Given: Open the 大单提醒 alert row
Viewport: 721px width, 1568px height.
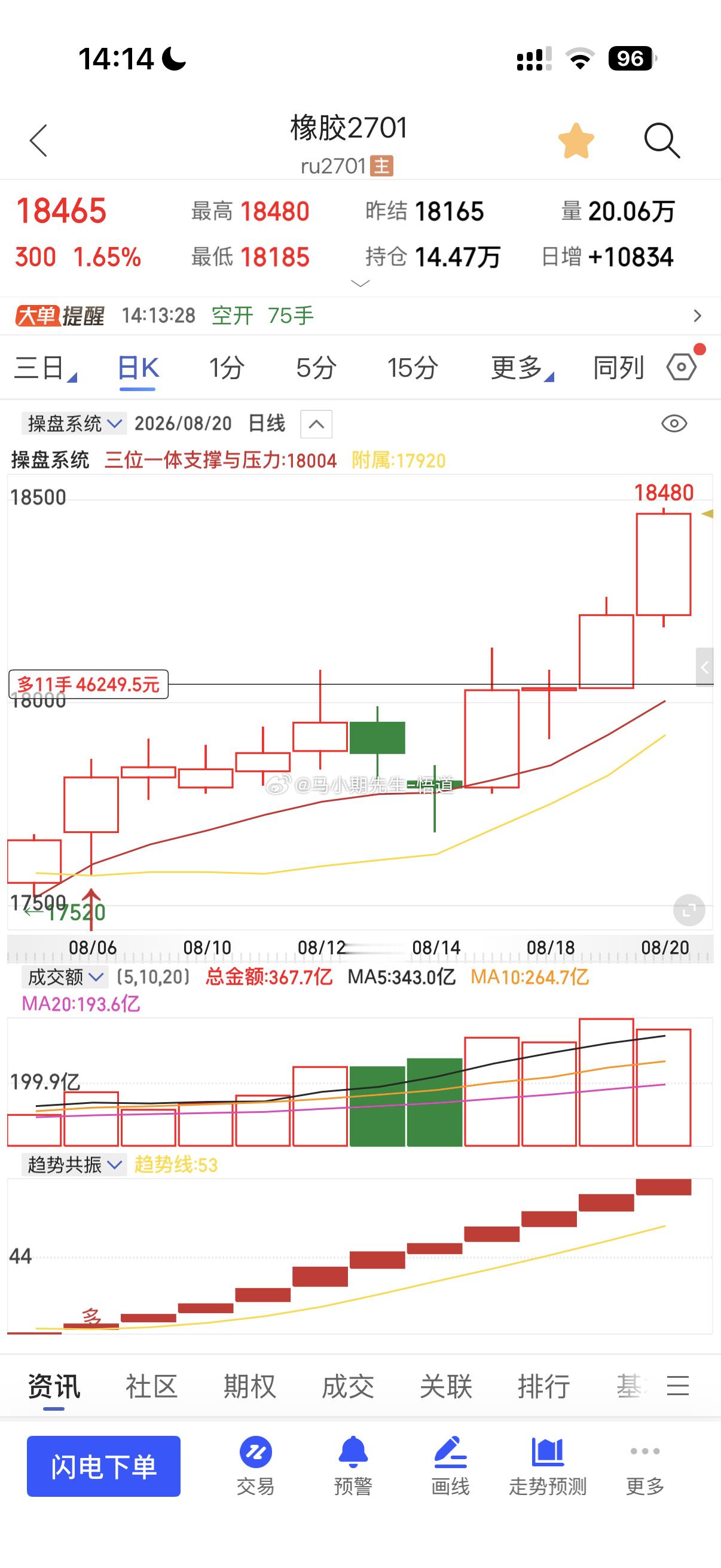Looking at the screenshot, I should (360, 315).
